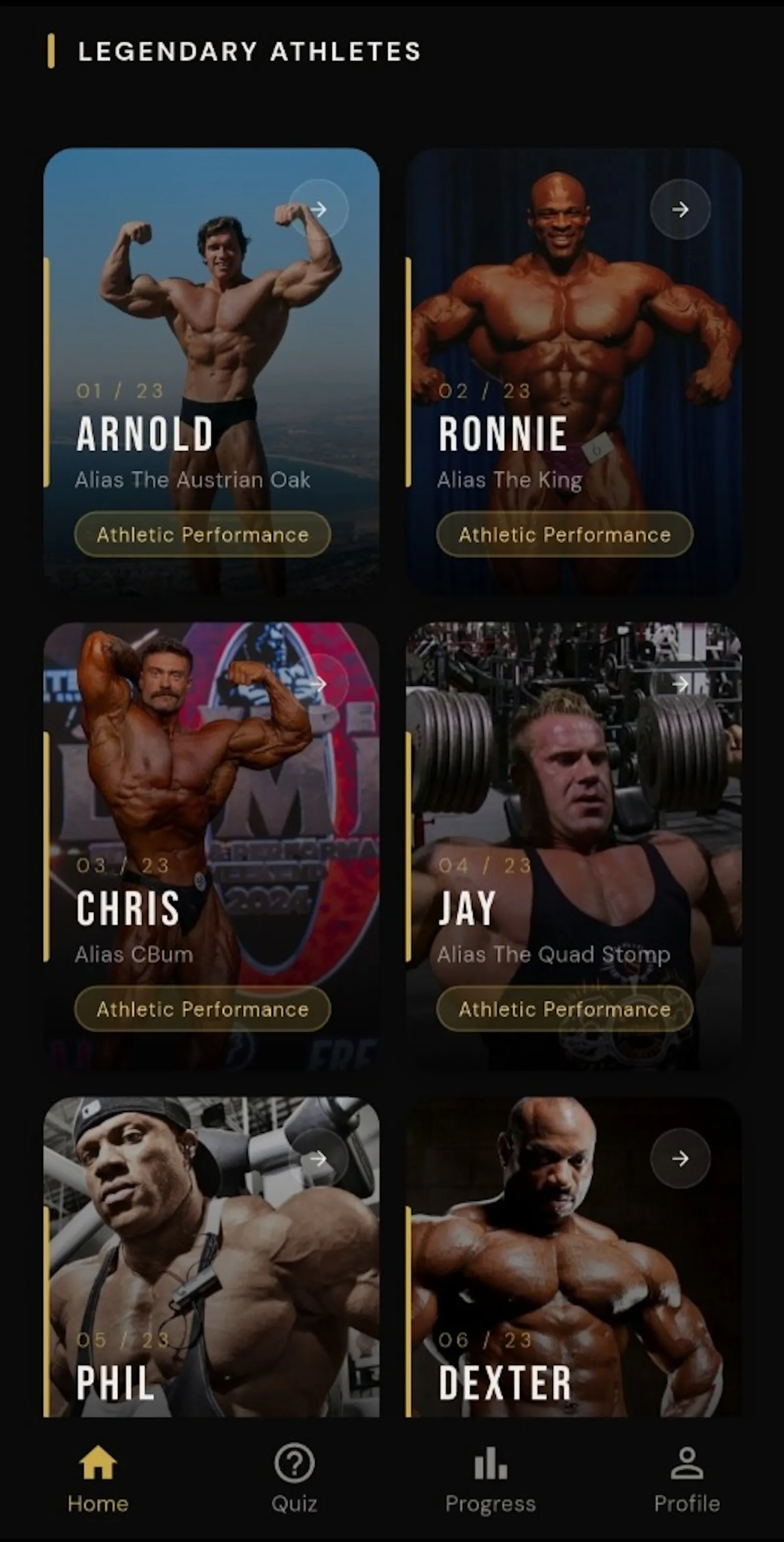The image size is (784, 1542).
Task: Open the Dexter athlete card
Action: pyautogui.click(x=573, y=1257)
